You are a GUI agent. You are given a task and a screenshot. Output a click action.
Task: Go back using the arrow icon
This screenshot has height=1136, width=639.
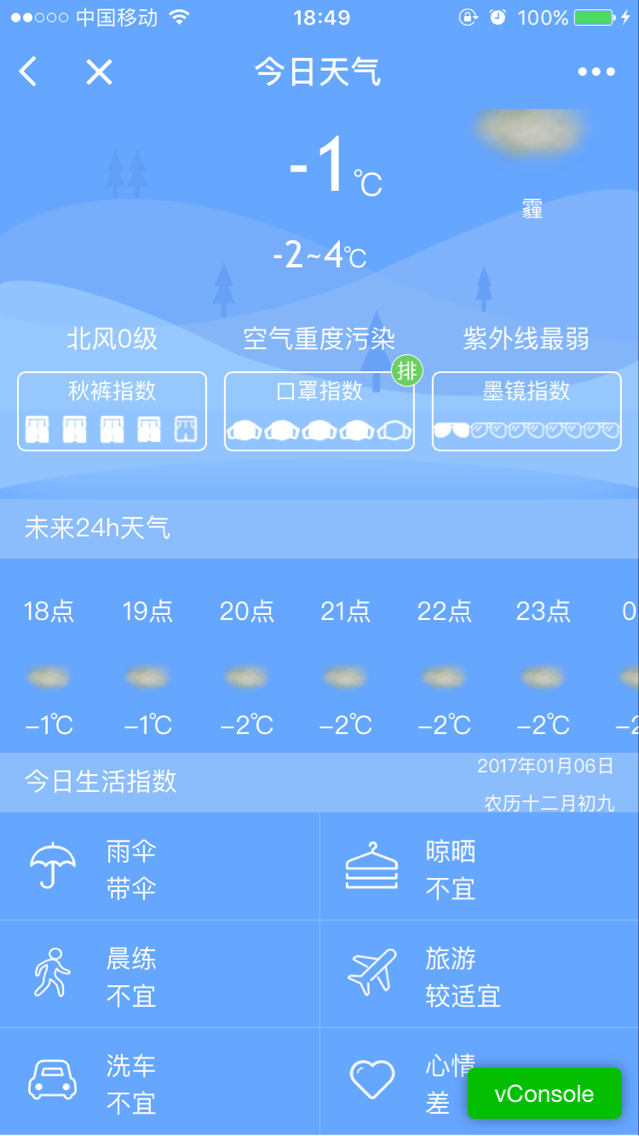(28, 72)
